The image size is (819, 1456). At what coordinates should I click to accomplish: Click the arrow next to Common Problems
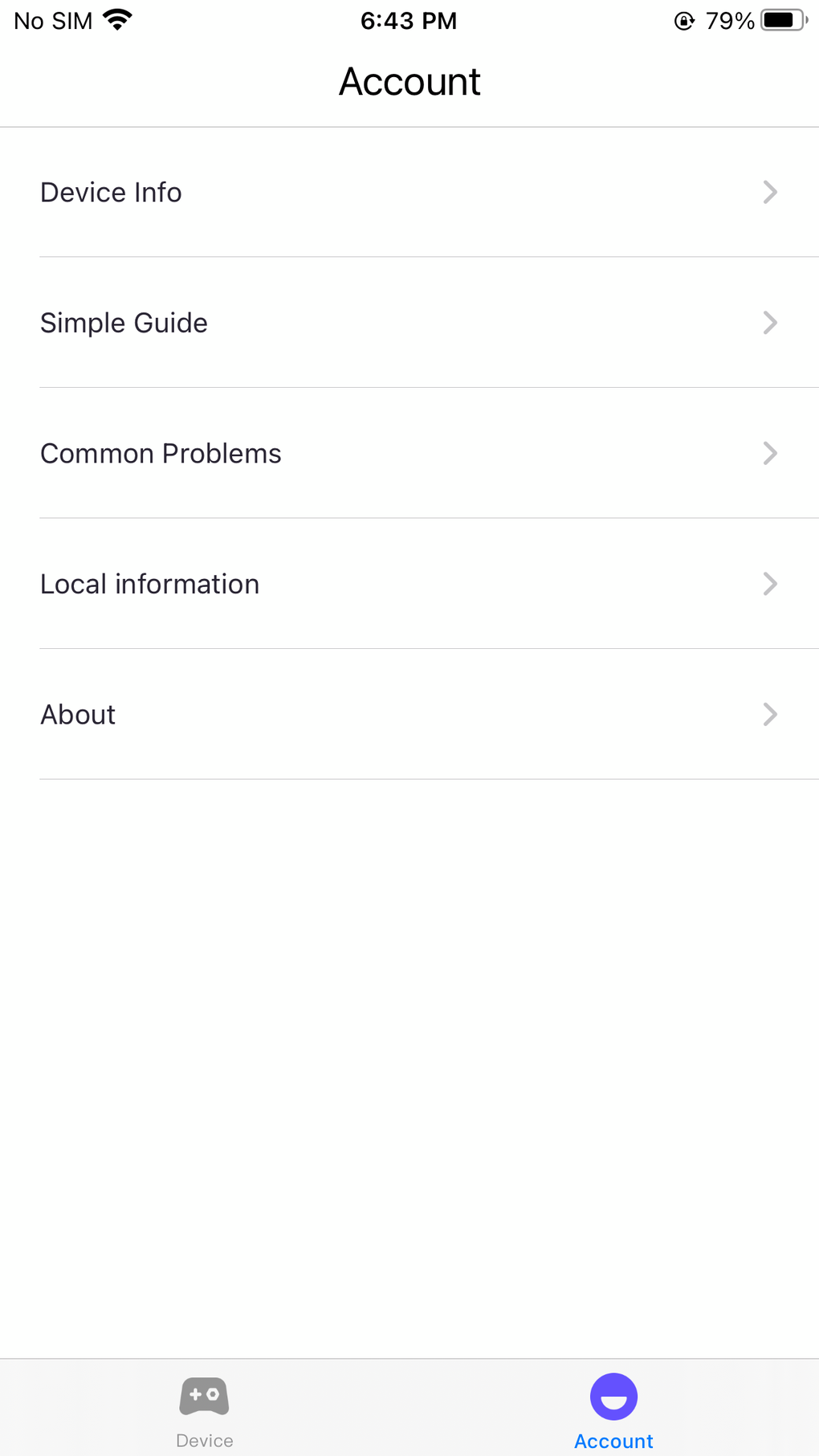(x=770, y=453)
